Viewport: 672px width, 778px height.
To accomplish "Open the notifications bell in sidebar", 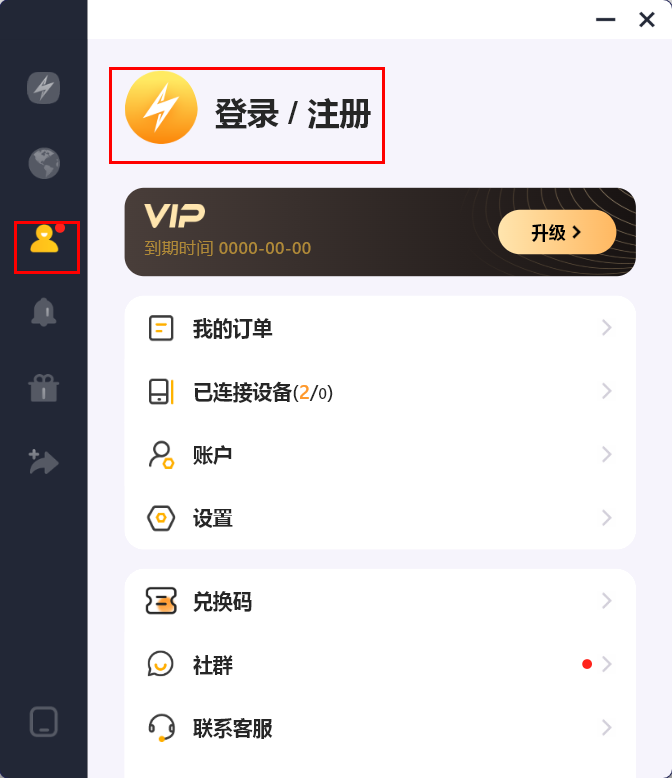I will [44, 313].
